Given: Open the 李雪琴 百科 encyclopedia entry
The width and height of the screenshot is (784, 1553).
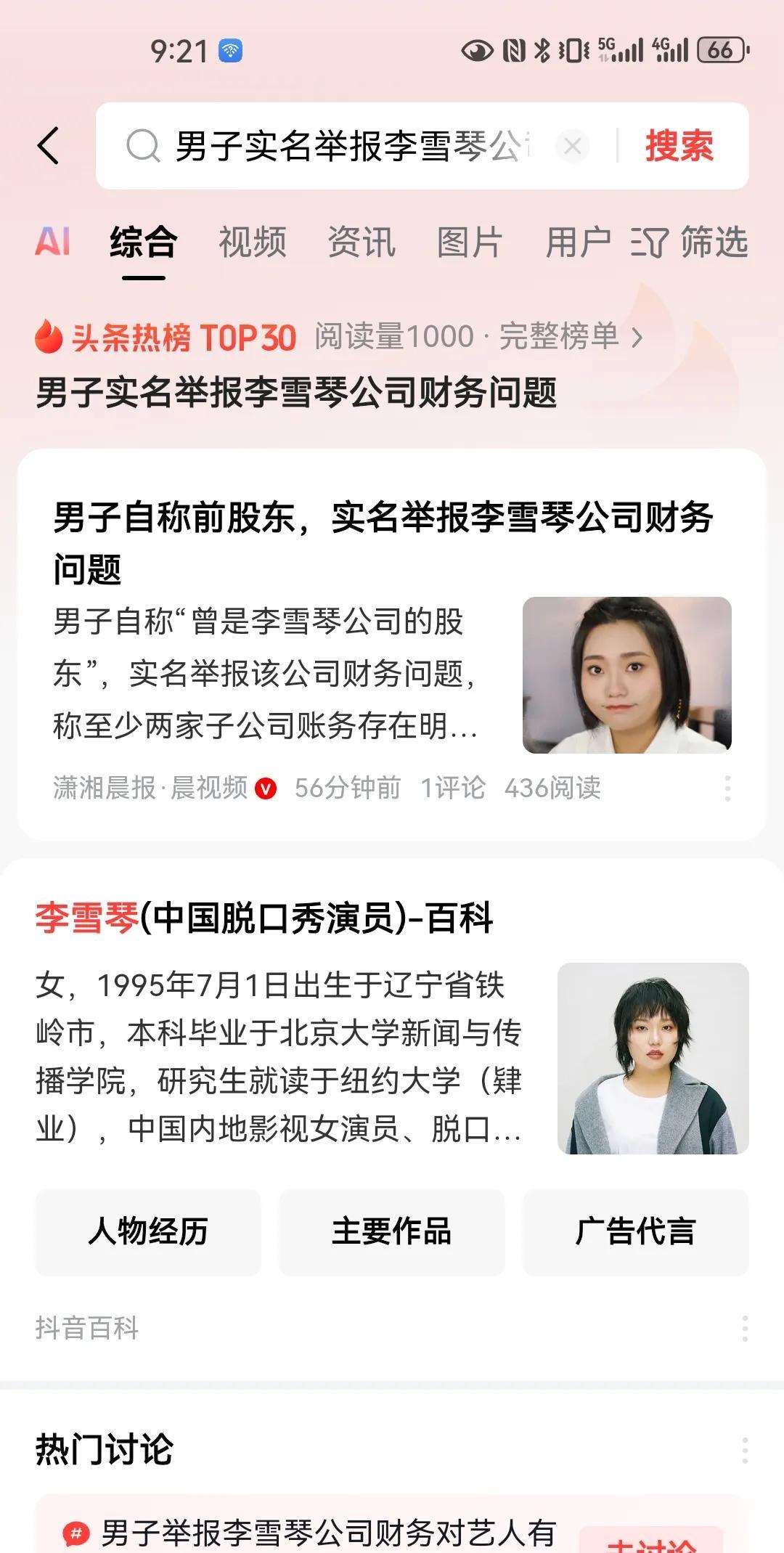Looking at the screenshot, I should (x=264, y=918).
